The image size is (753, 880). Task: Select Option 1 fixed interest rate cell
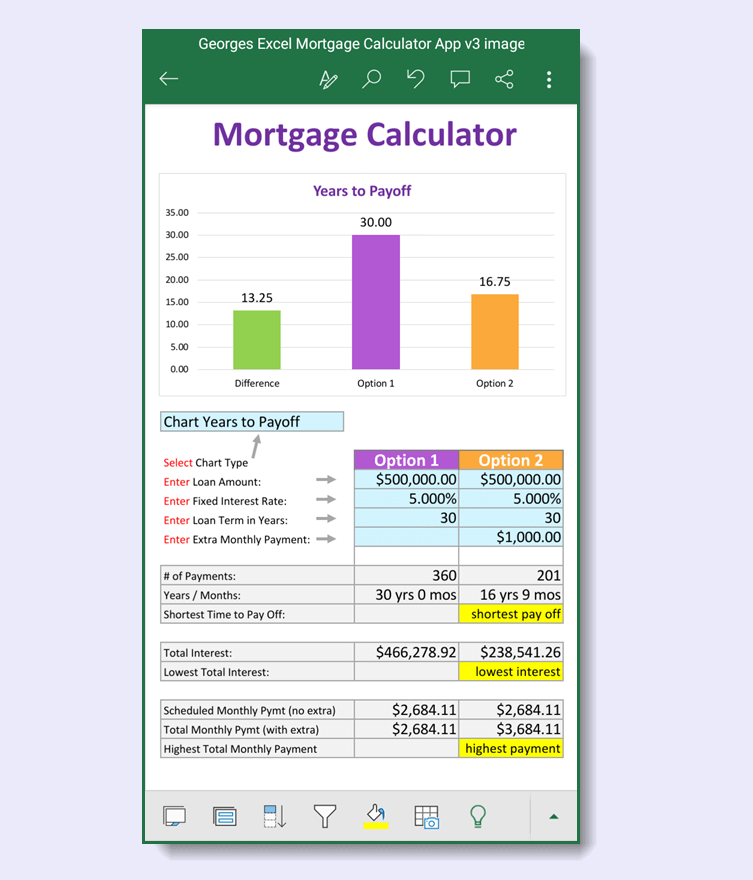(x=406, y=499)
